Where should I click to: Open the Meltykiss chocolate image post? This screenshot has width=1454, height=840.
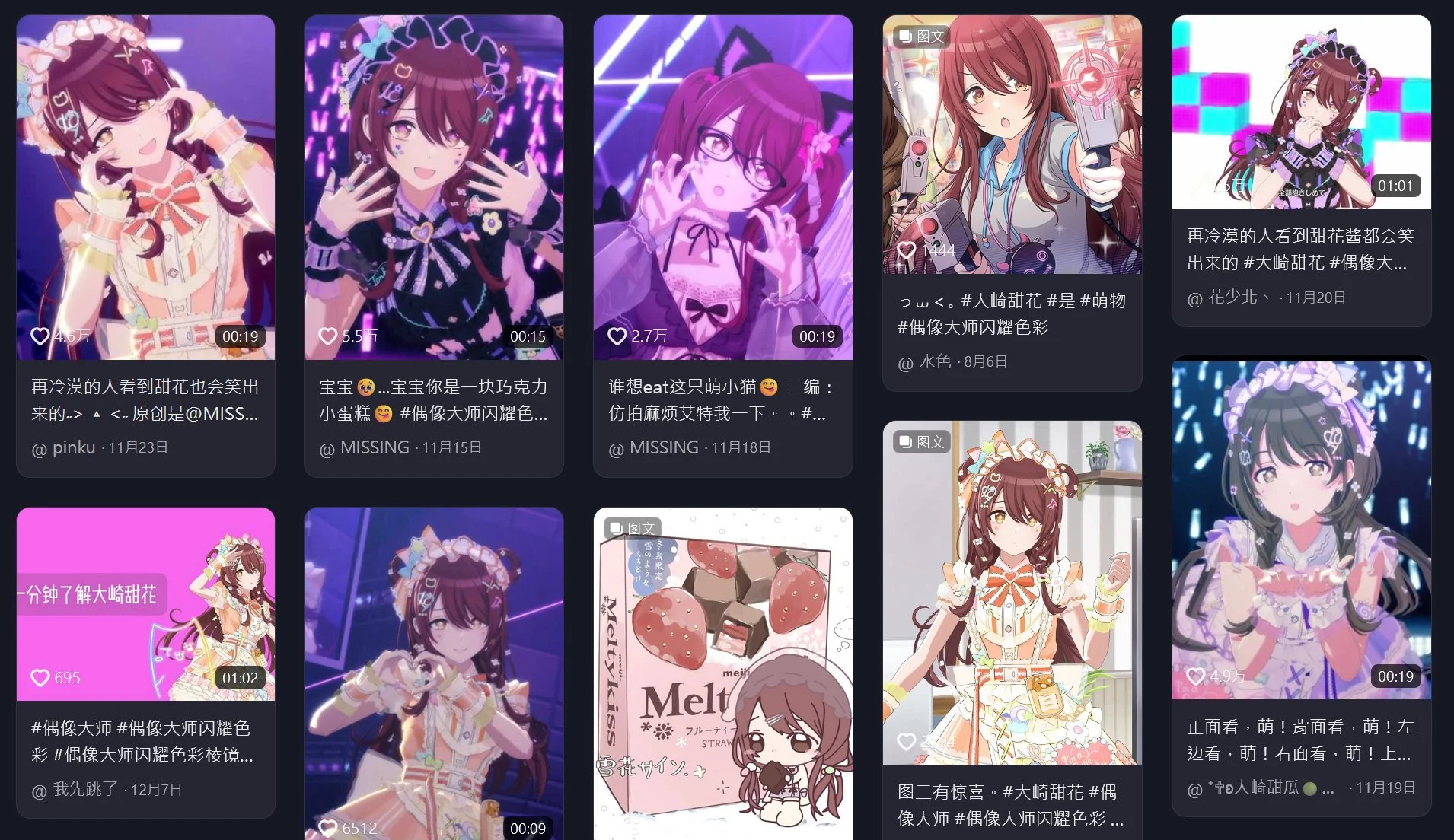722,670
